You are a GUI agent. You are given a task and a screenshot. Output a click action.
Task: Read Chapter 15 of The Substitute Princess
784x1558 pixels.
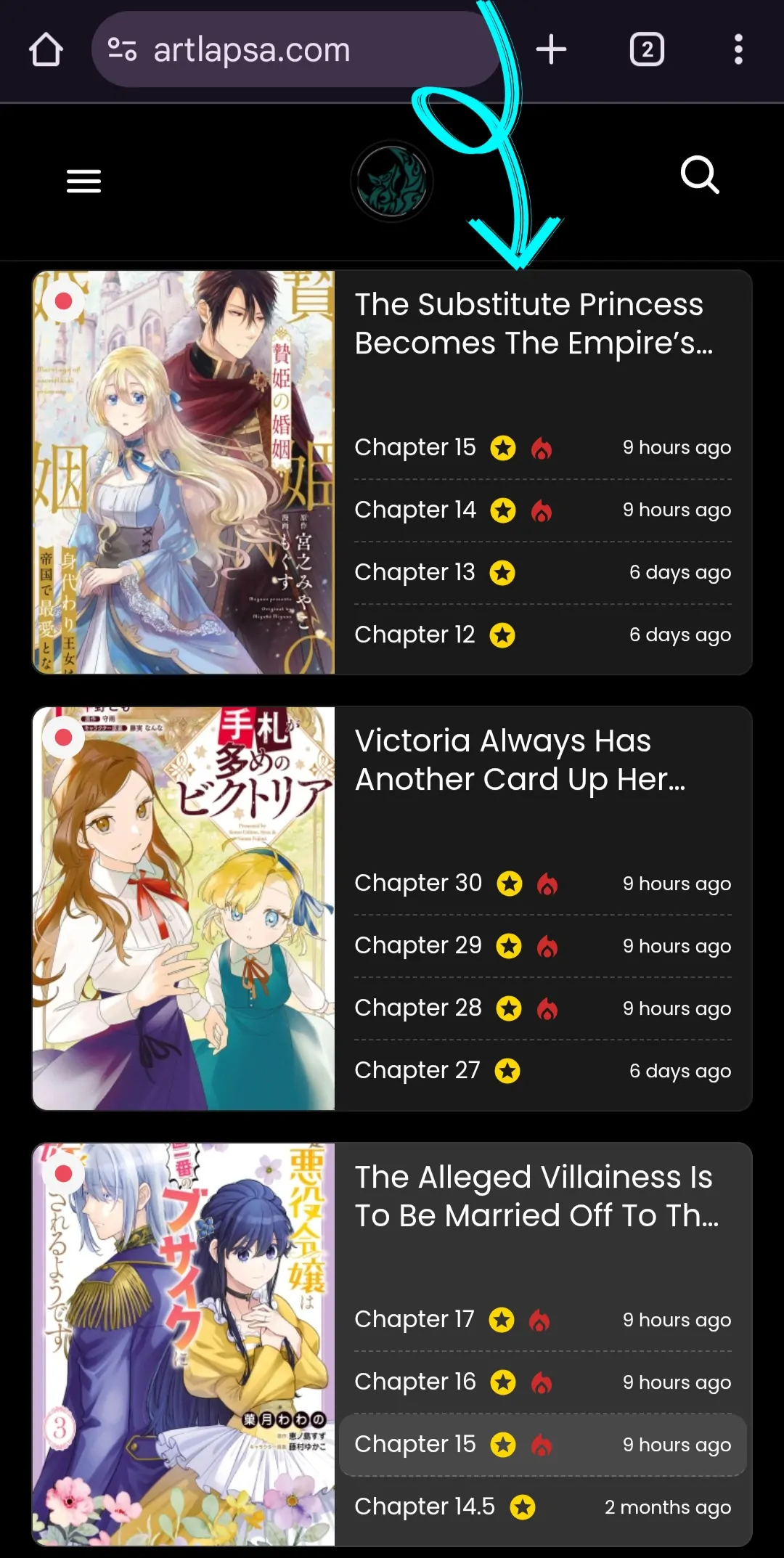415,447
